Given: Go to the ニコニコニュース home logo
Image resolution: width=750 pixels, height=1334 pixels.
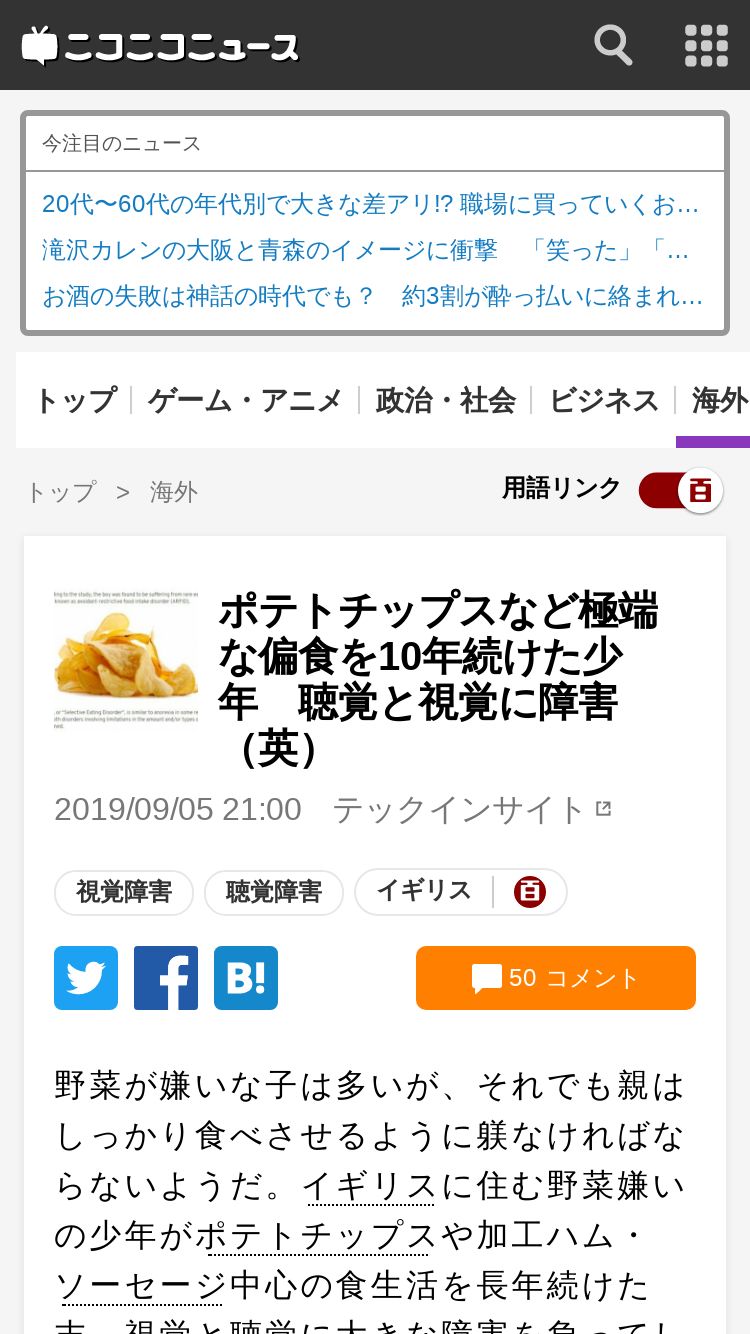Looking at the screenshot, I should [x=161, y=46].
